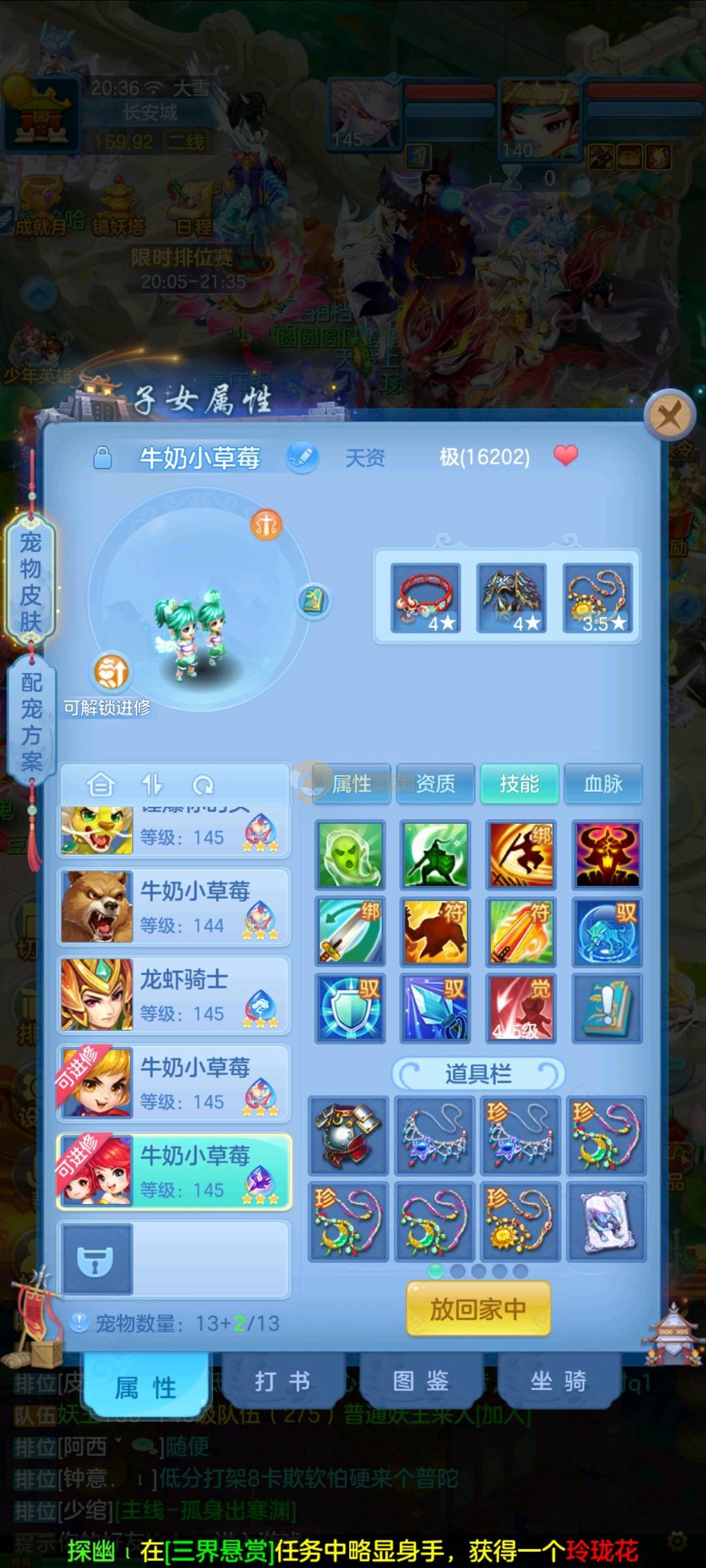
Task: Select the 技能 tab
Action: (519, 783)
